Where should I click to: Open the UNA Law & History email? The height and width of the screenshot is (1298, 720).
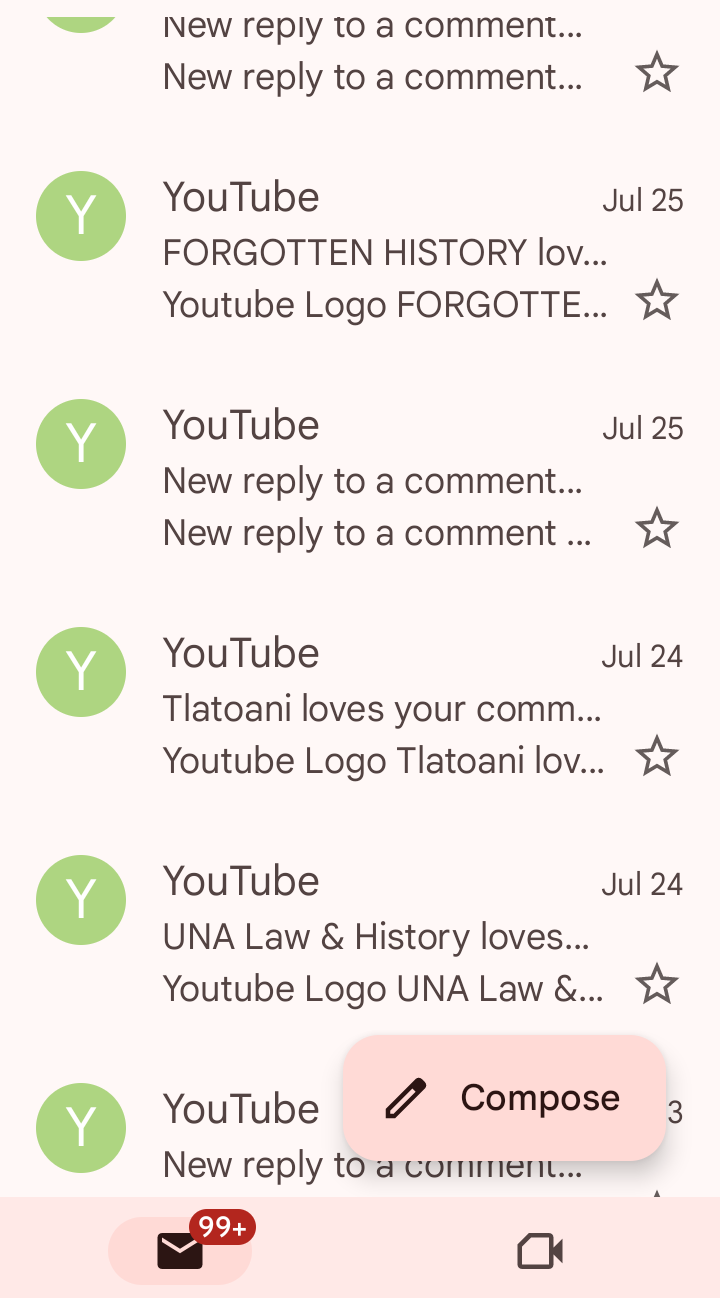point(385,937)
